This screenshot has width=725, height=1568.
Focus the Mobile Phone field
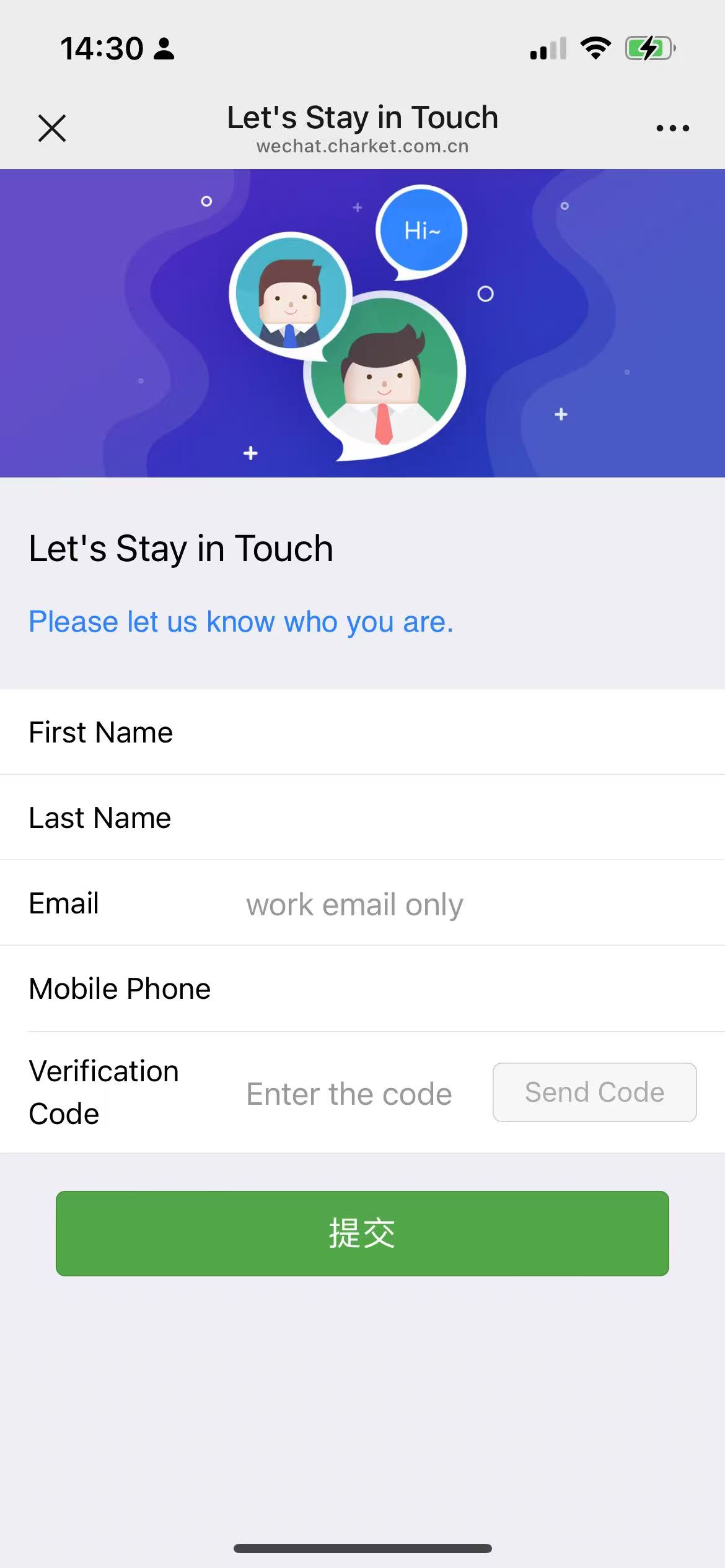(471, 989)
